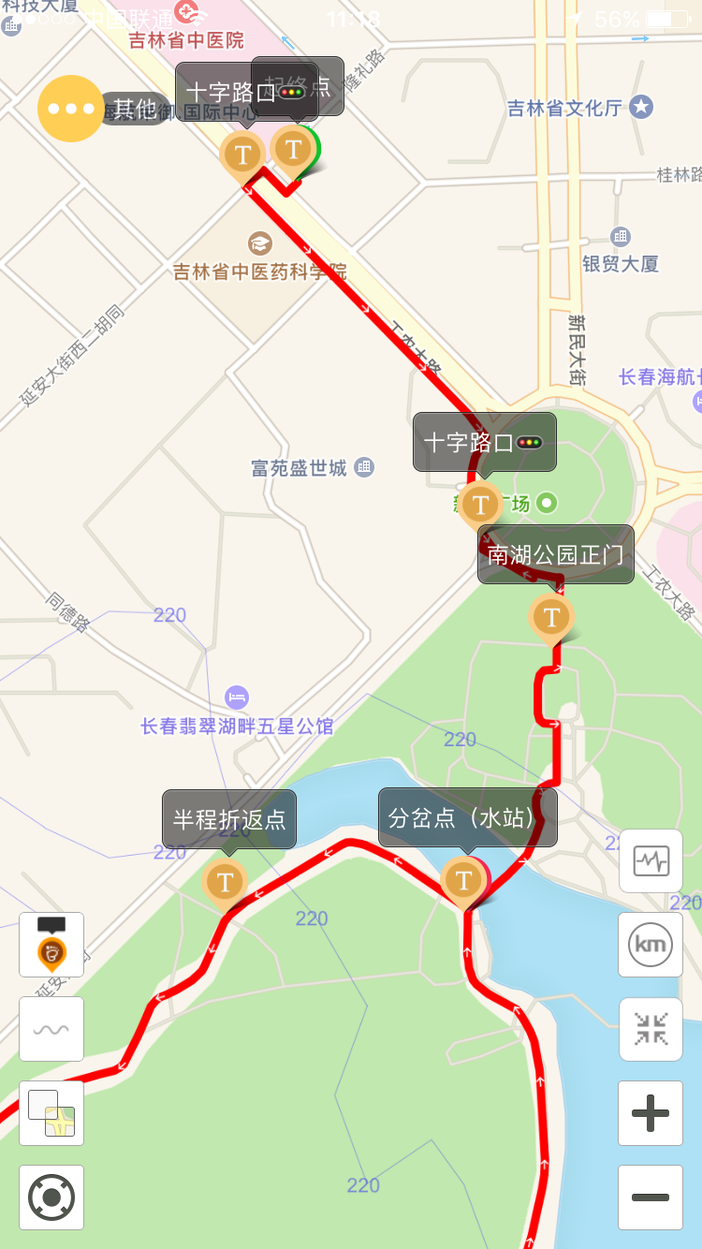Screen dimensions: 702x1249
Task: Open the 南湖公园正门 waypoint marker
Action: pyautogui.click(x=551, y=616)
